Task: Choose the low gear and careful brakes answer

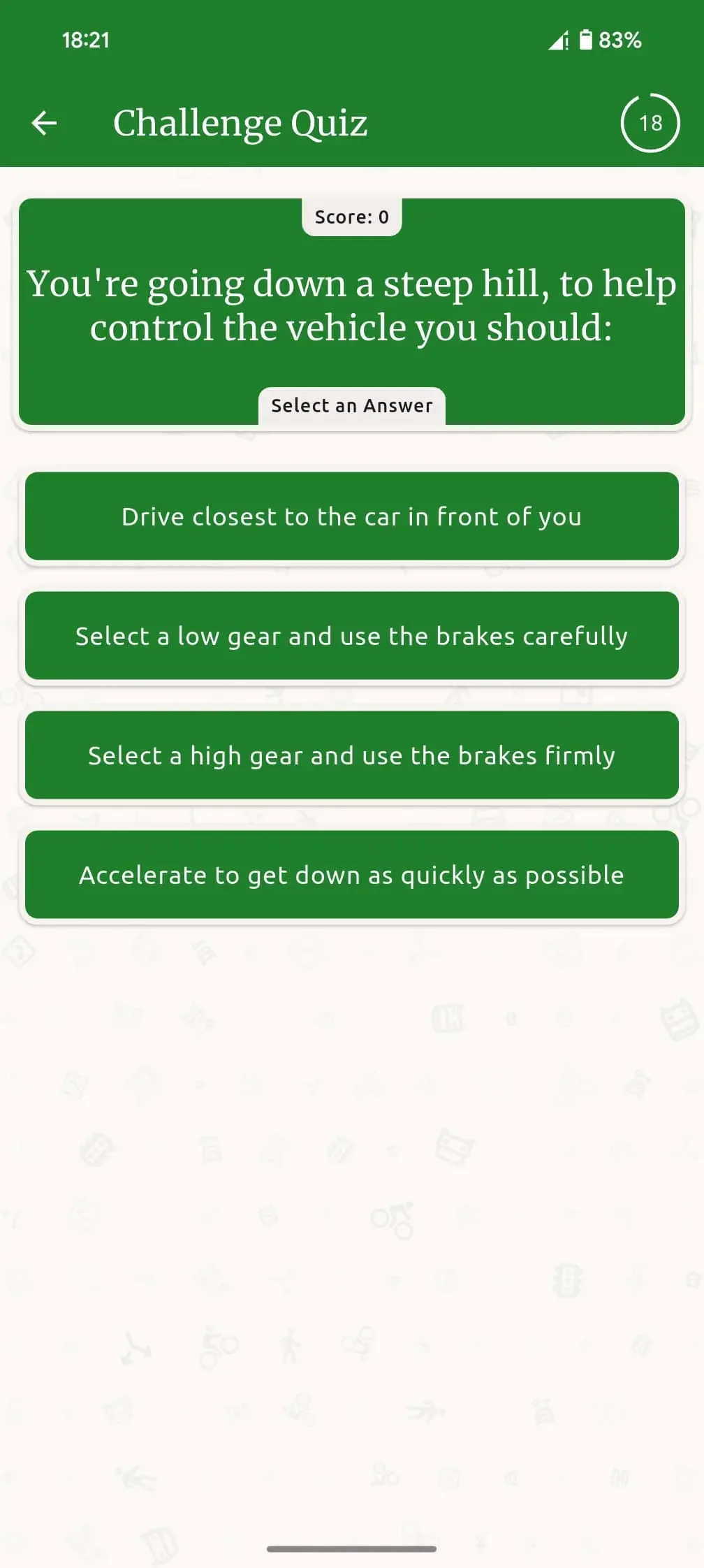Action: tap(351, 636)
